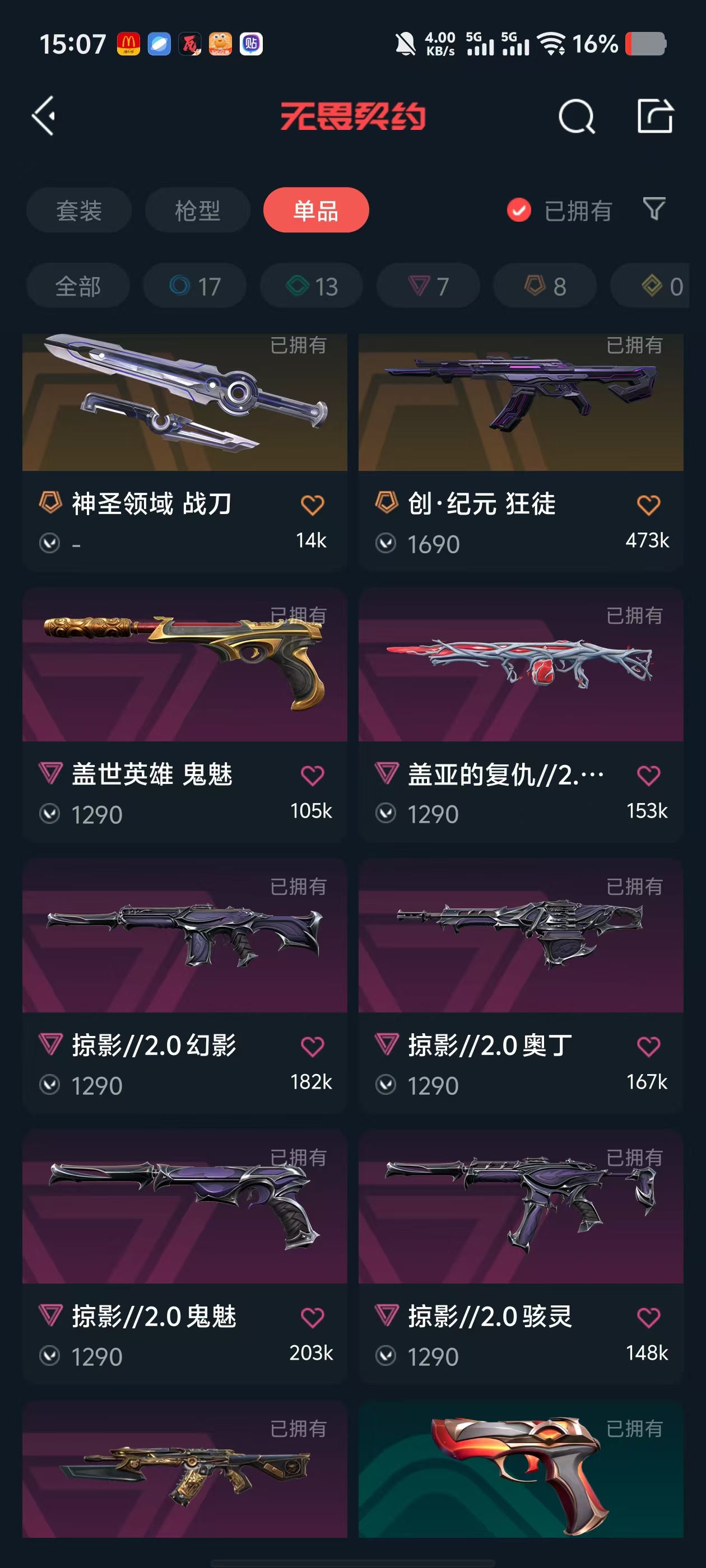Favorite the 掠影//2.0 幻影 skin
Viewport: 706px width, 1568px height.
tap(313, 1046)
